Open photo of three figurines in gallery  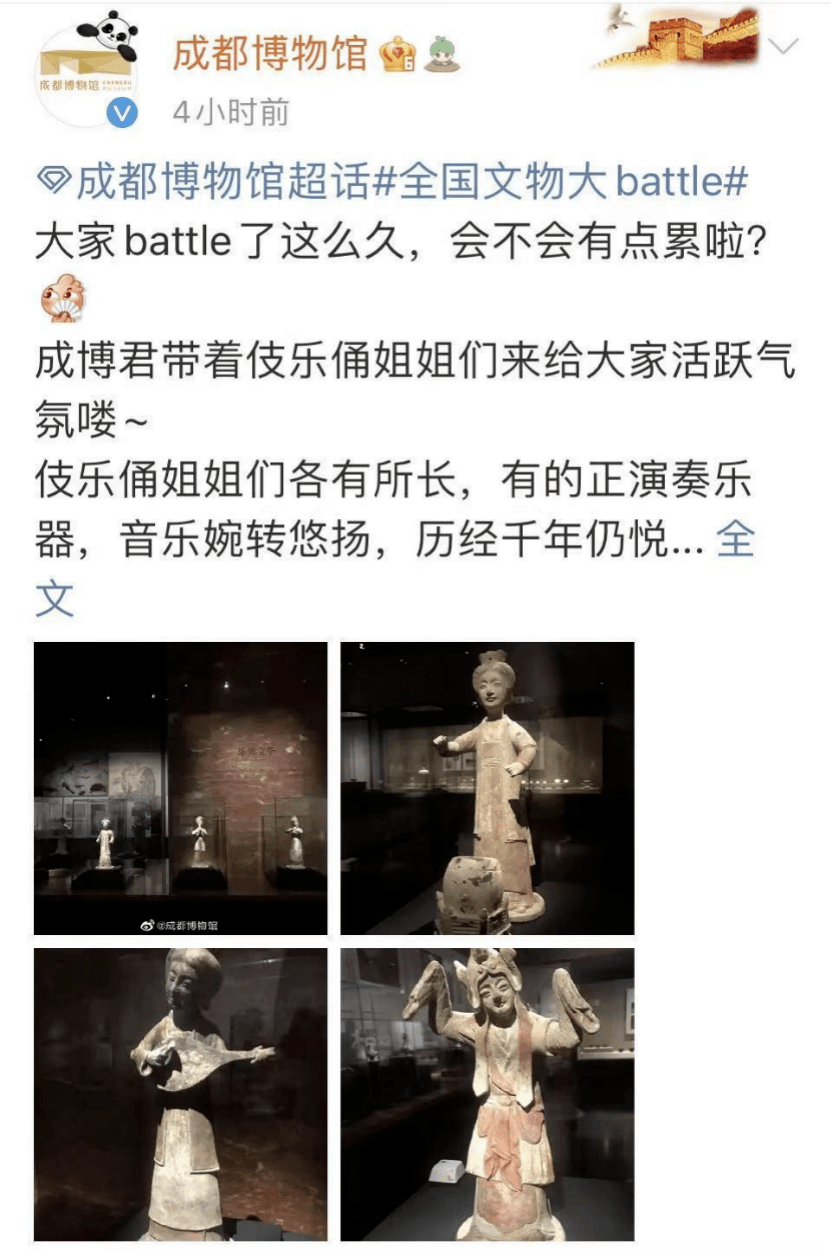point(181,788)
